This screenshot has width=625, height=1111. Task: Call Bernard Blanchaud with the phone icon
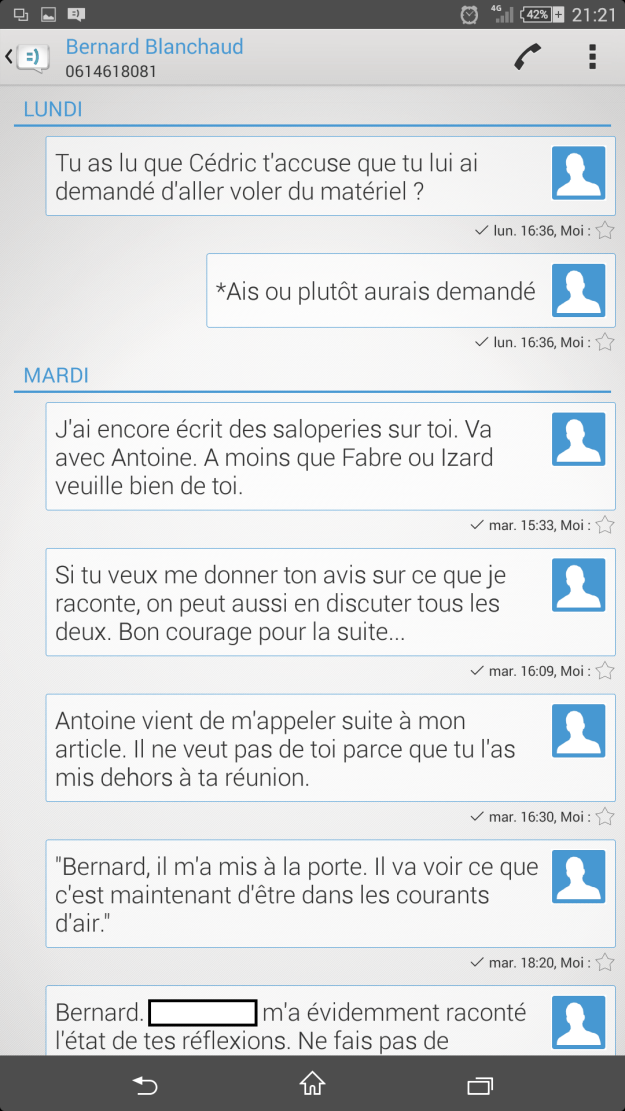point(527,57)
